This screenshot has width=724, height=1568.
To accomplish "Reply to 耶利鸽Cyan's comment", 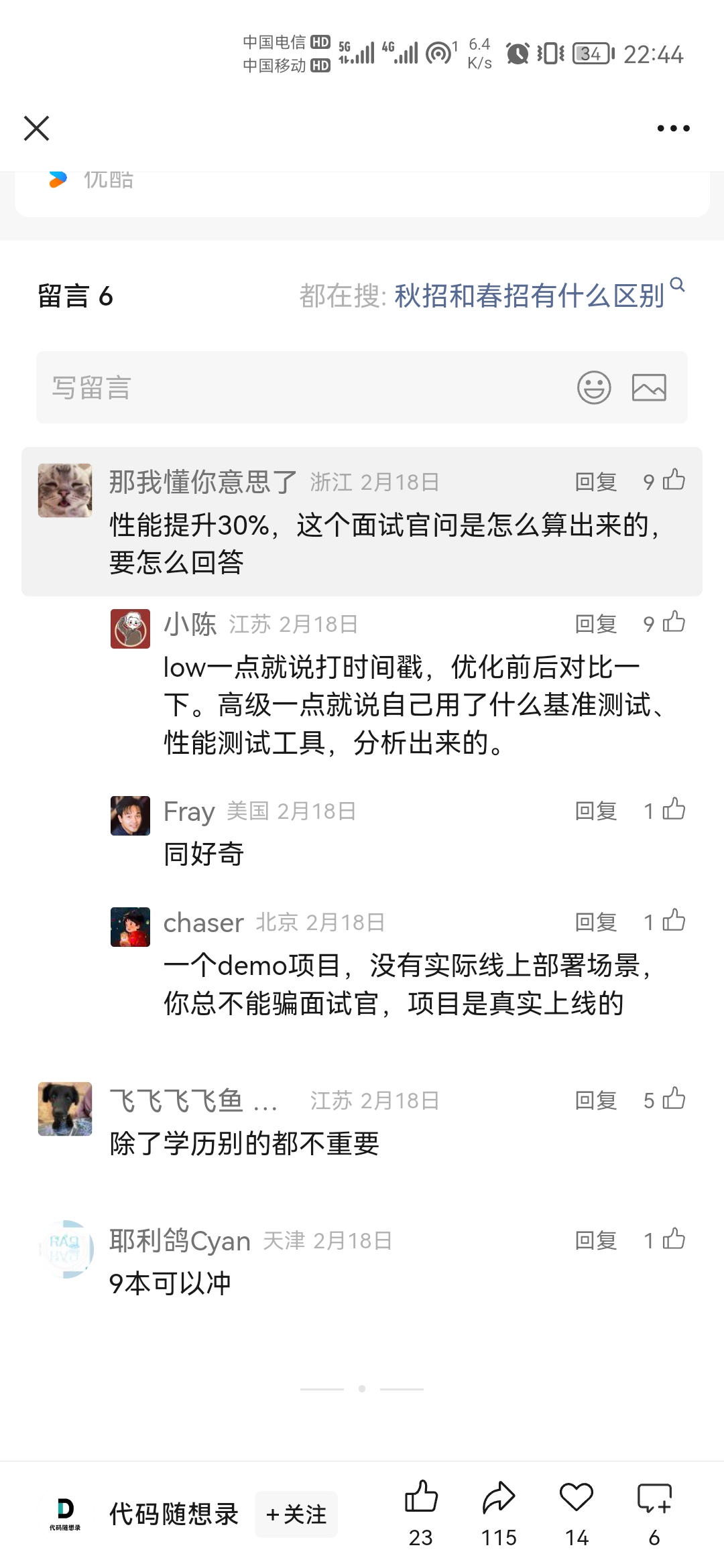I will tap(596, 1240).
